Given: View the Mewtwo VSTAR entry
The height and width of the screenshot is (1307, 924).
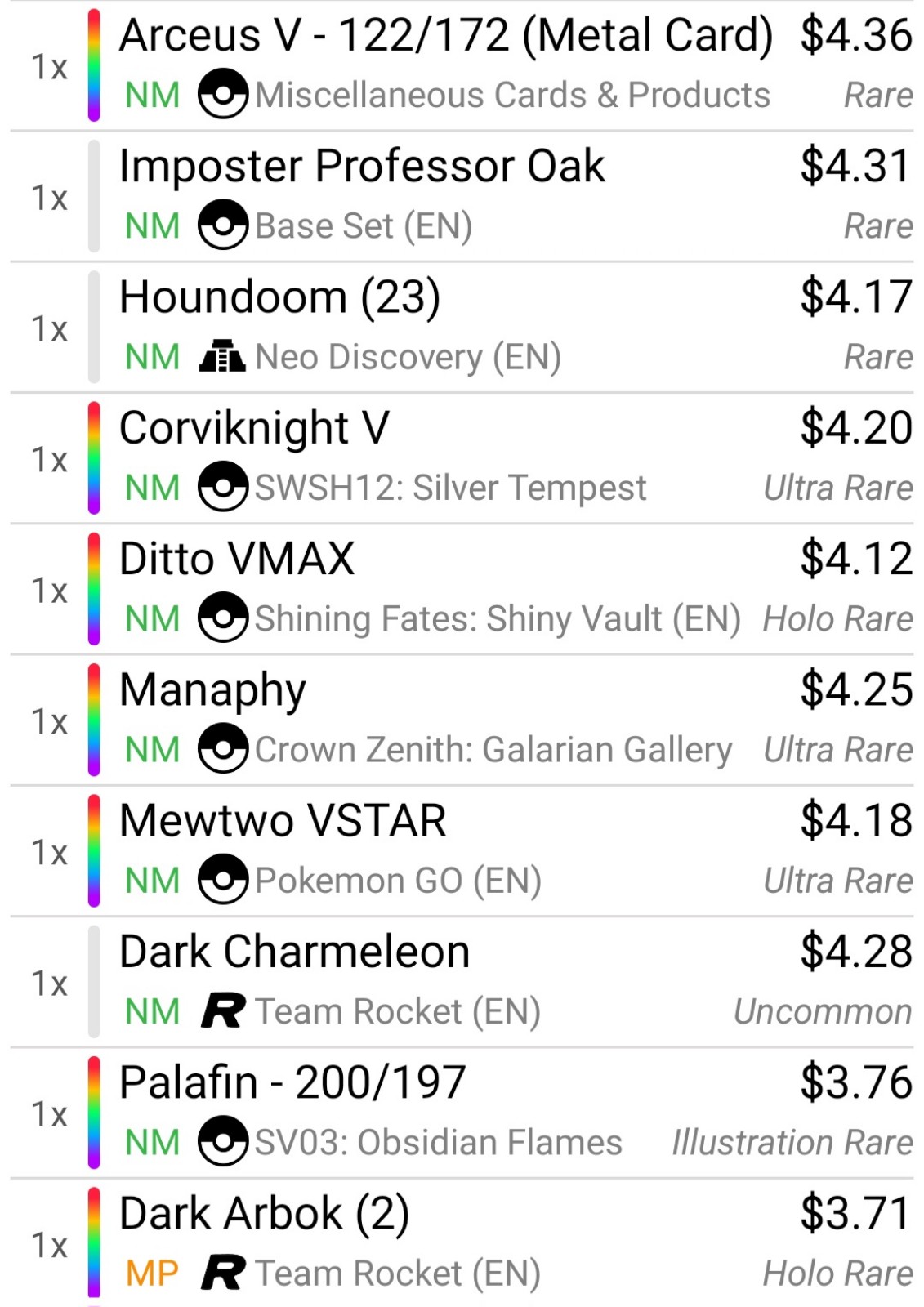Looking at the screenshot, I should (x=283, y=822).
